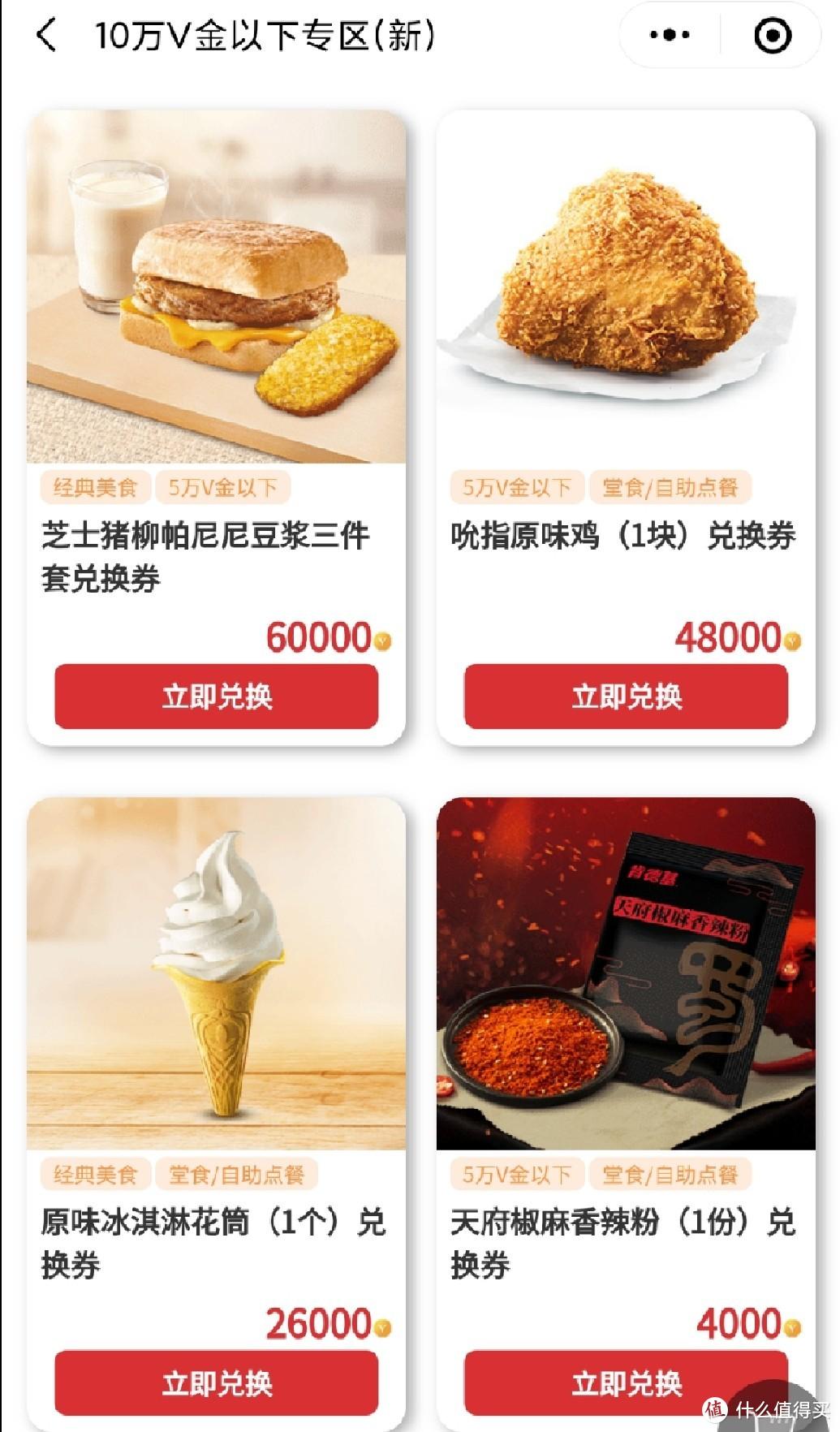The width and height of the screenshot is (840, 1432).
Task: Redeem the 天府椒麻香辣粉 voucher for 4000
Action: (626, 1382)
